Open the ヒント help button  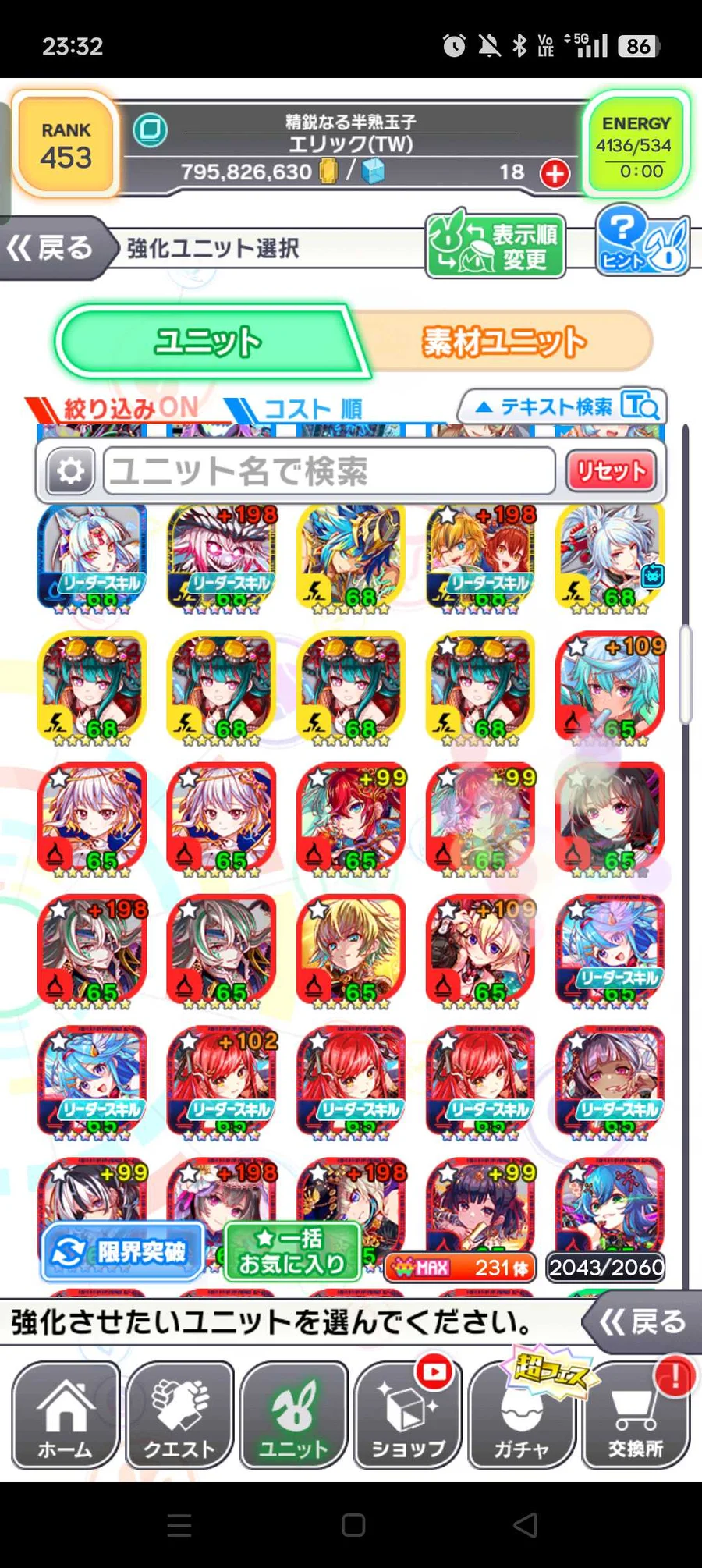point(640,242)
